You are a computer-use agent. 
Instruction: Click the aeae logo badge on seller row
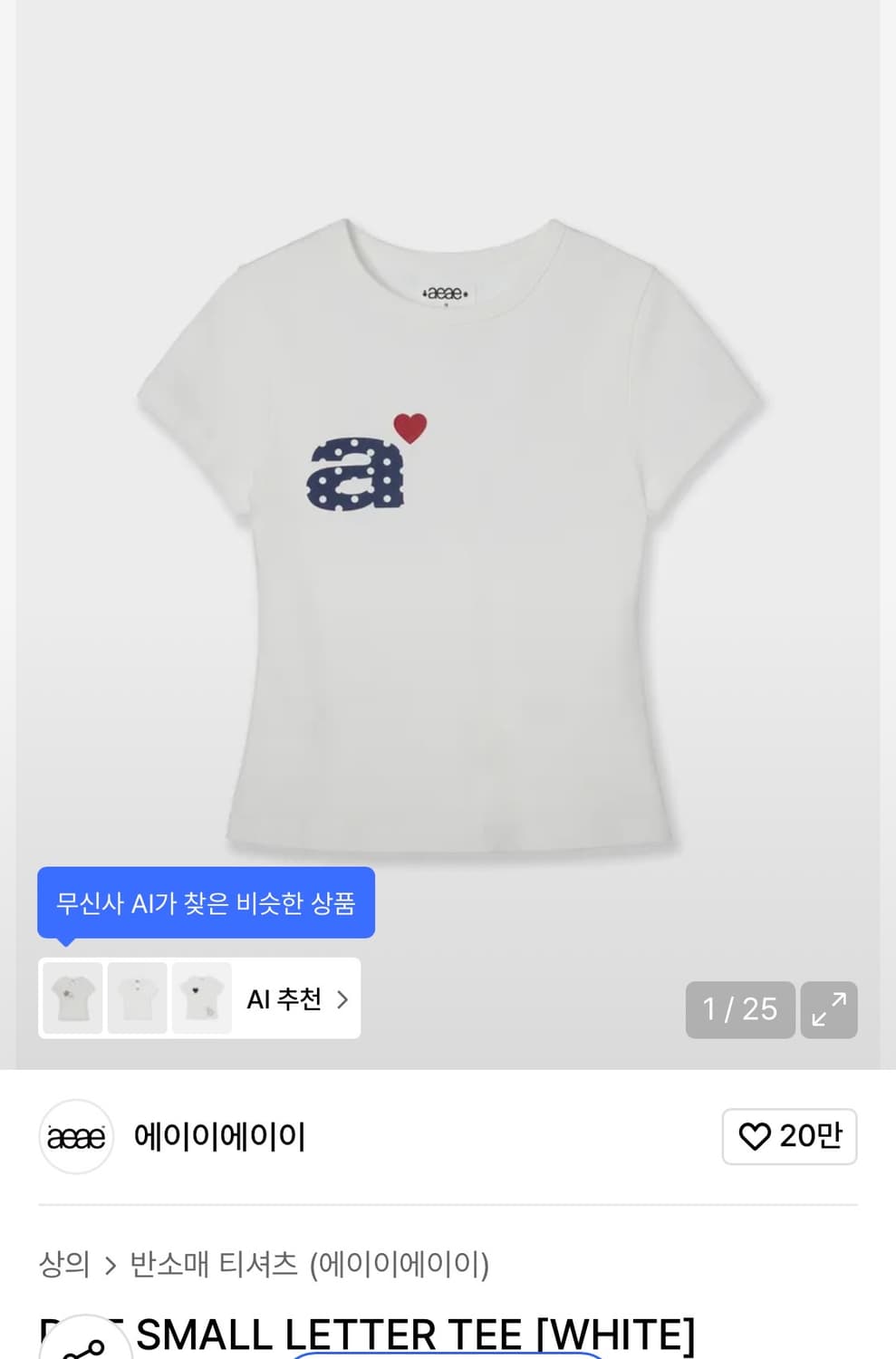click(76, 1136)
